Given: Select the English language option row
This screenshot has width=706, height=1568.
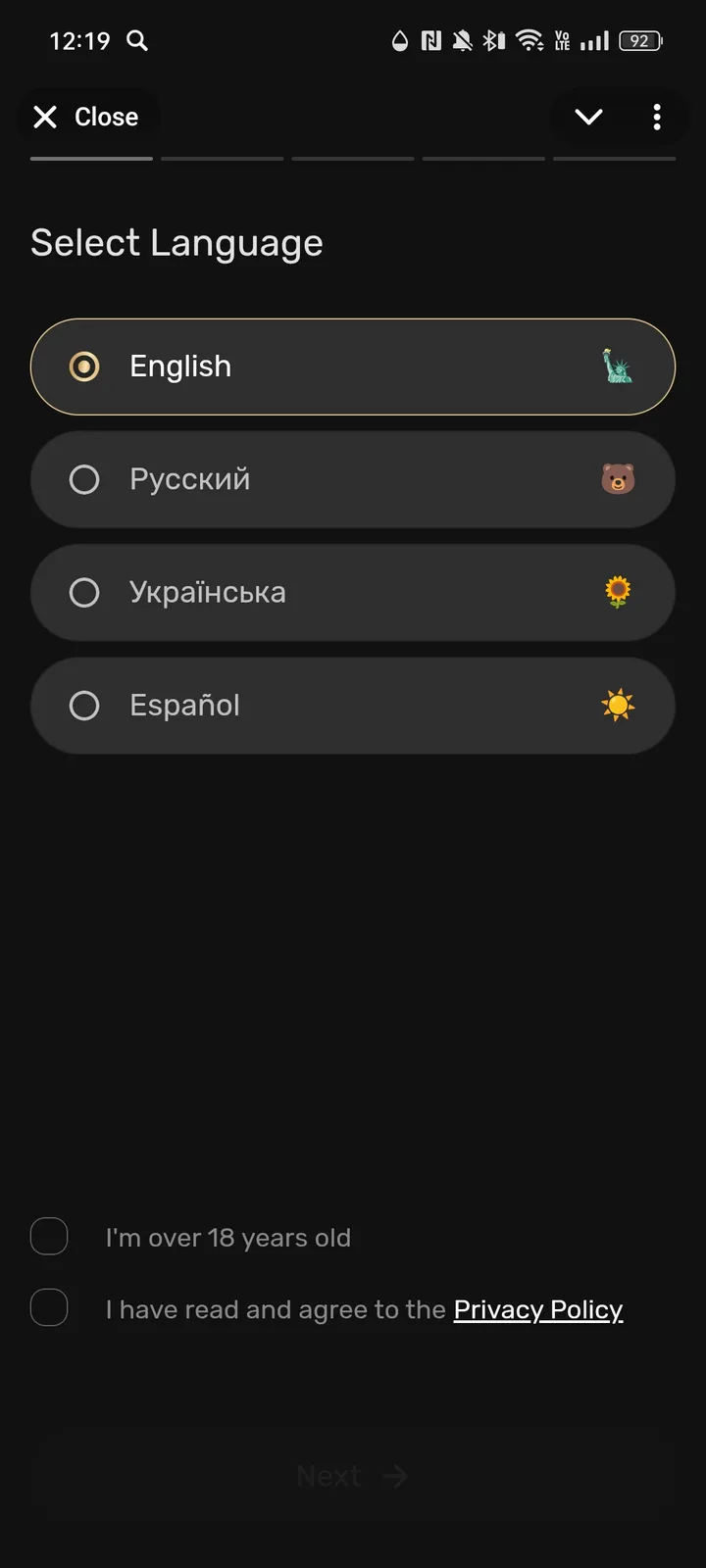Looking at the screenshot, I should pos(353,366).
